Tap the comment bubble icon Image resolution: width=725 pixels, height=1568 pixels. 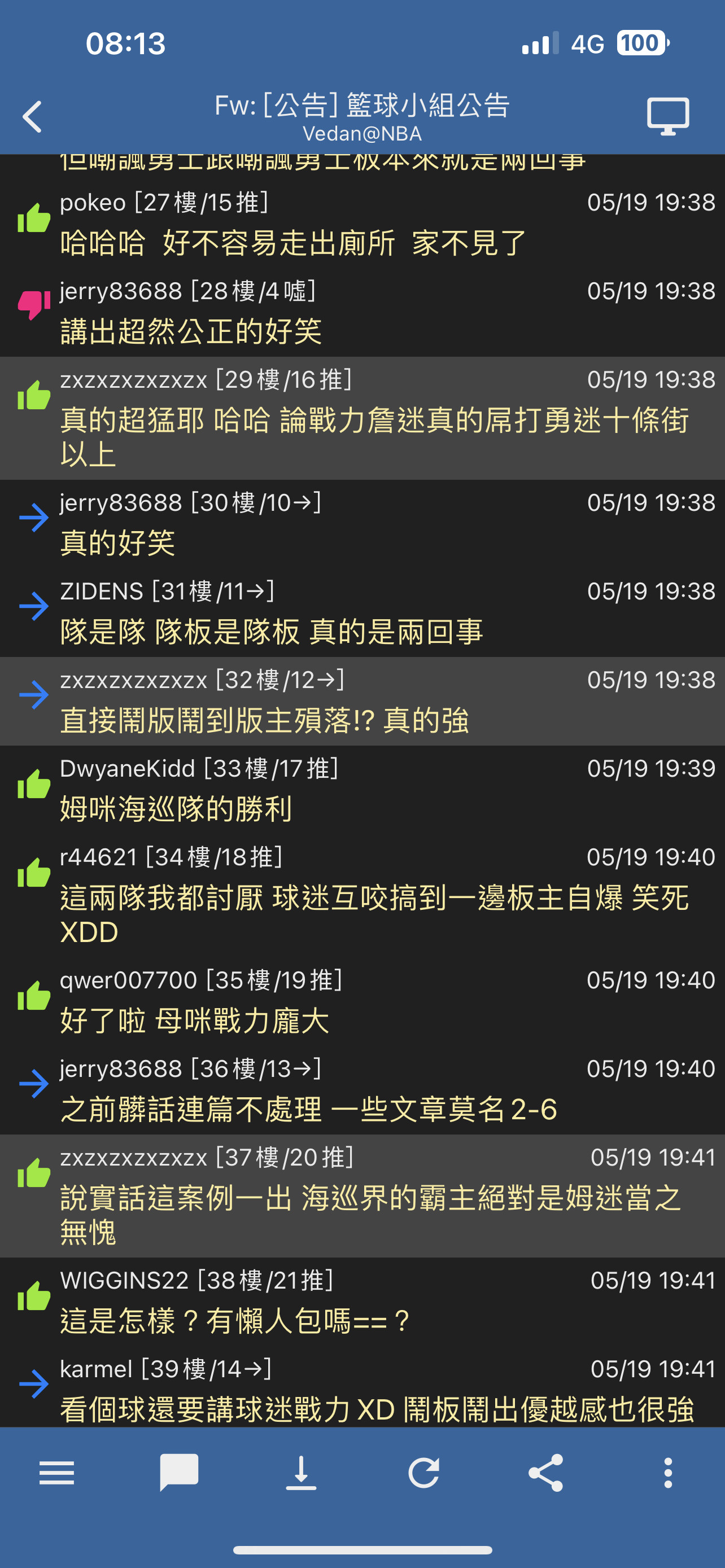(179, 1473)
